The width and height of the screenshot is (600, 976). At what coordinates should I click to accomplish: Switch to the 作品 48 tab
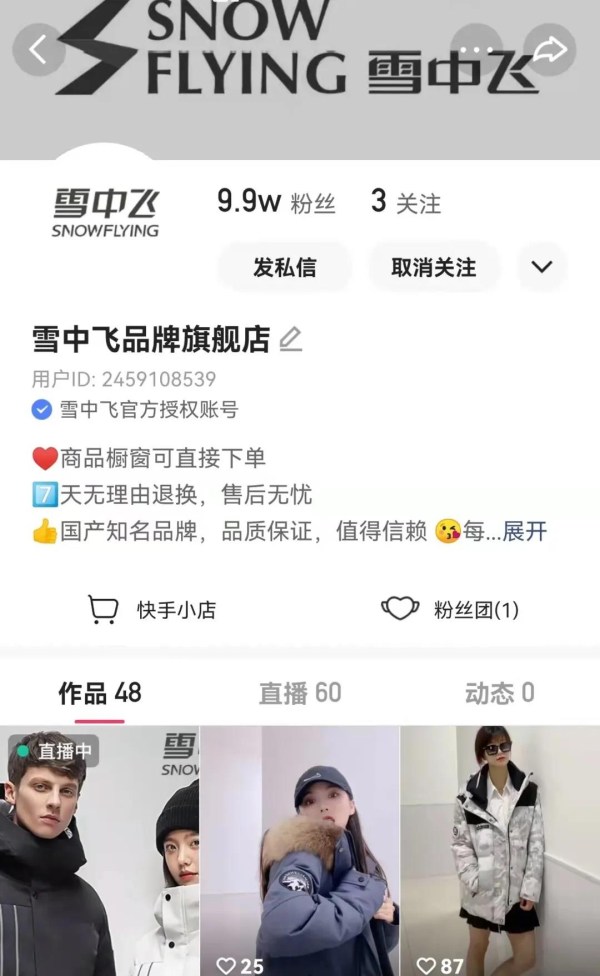pyautogui.click(x=100, y=693)
